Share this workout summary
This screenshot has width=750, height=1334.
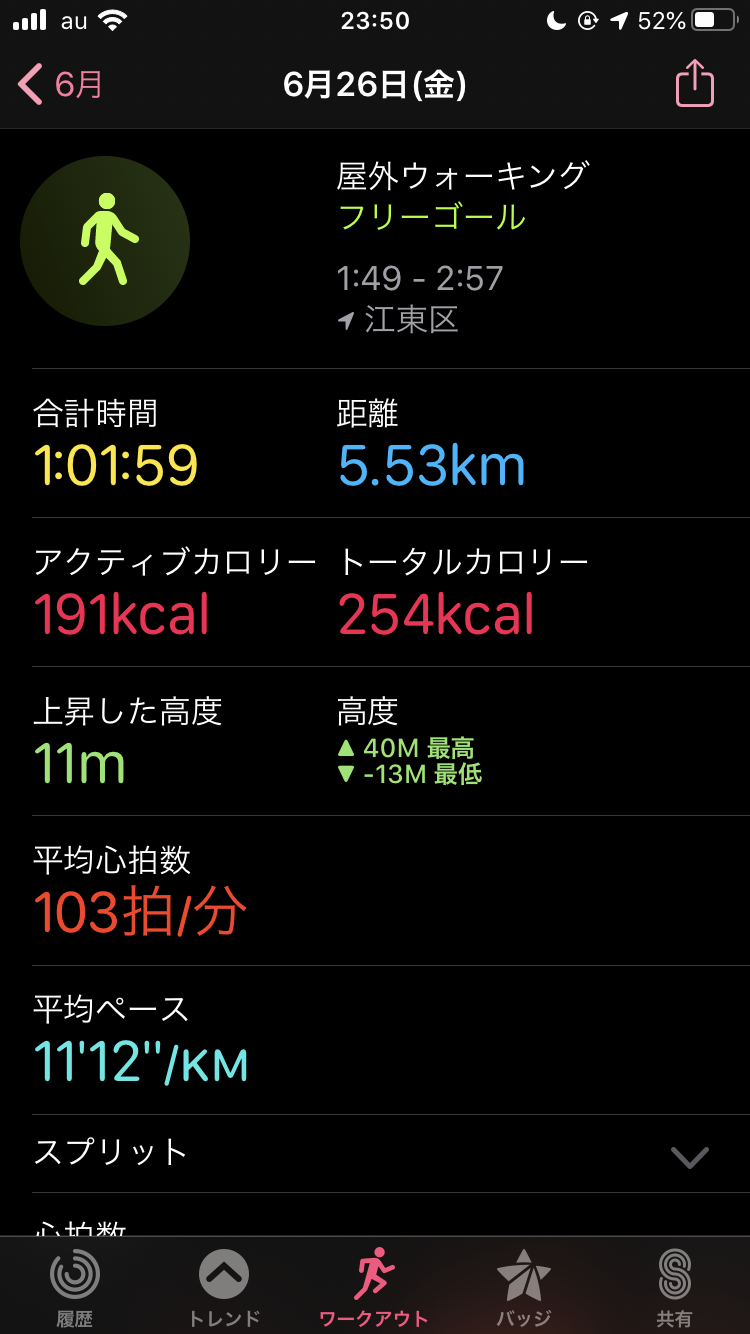694,85
